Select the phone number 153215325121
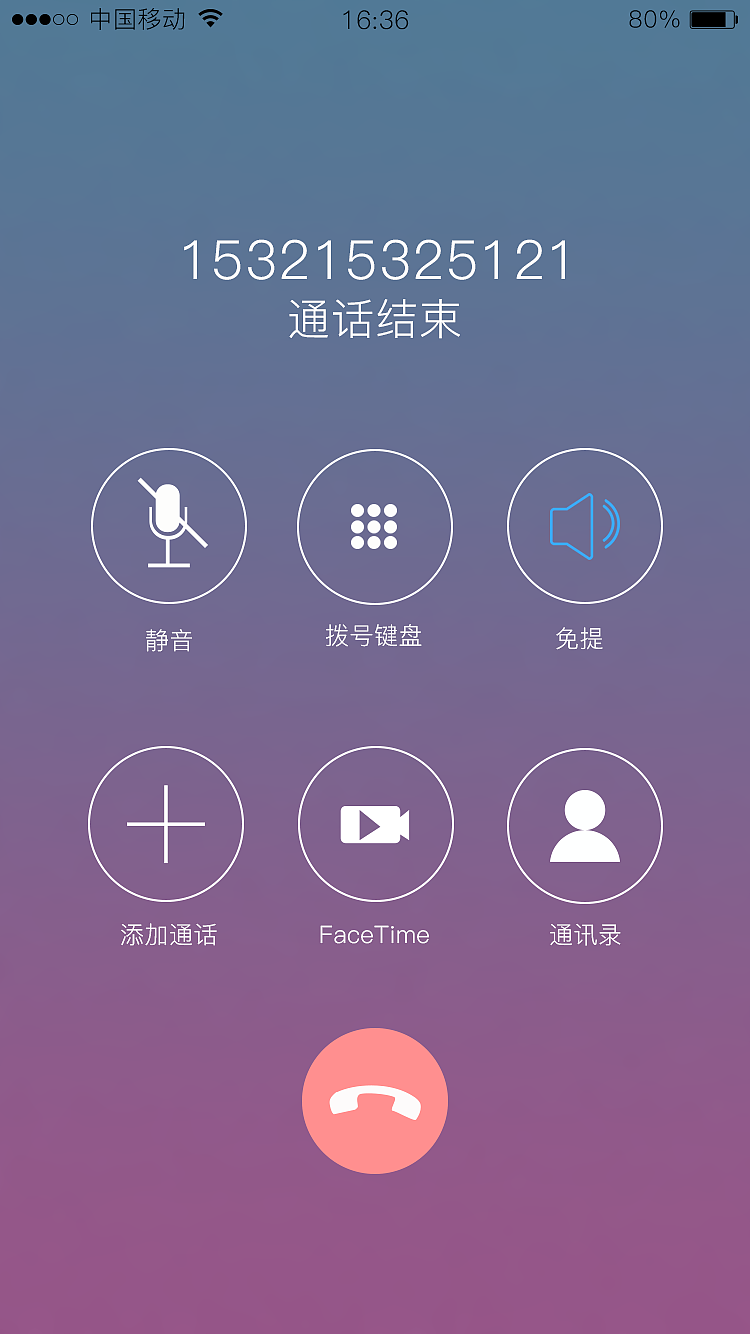This screenshot has width=750, height=1334. [x=375, y=260]
